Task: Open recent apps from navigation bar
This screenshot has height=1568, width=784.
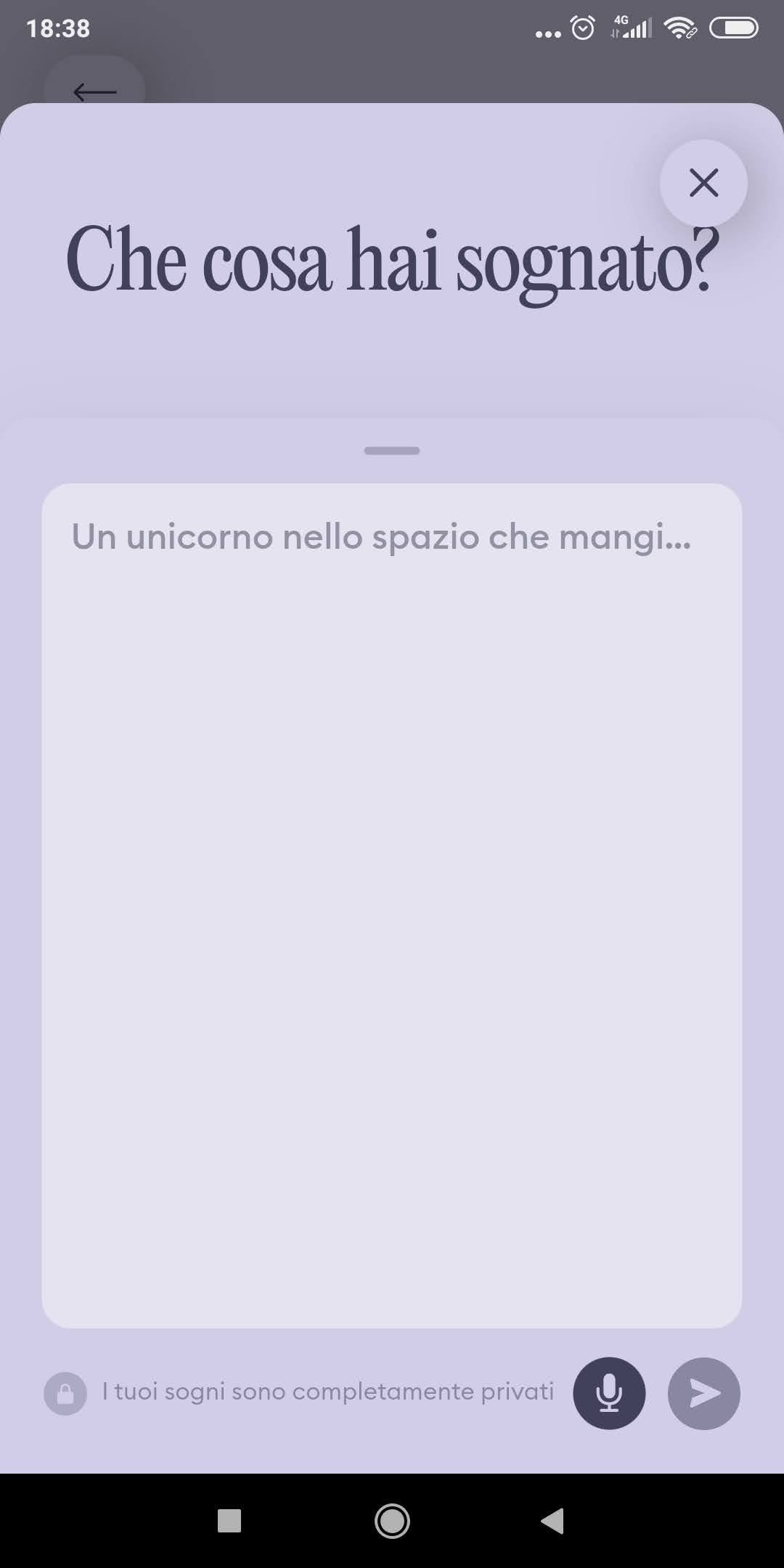Action: [x=229, y=1520]
